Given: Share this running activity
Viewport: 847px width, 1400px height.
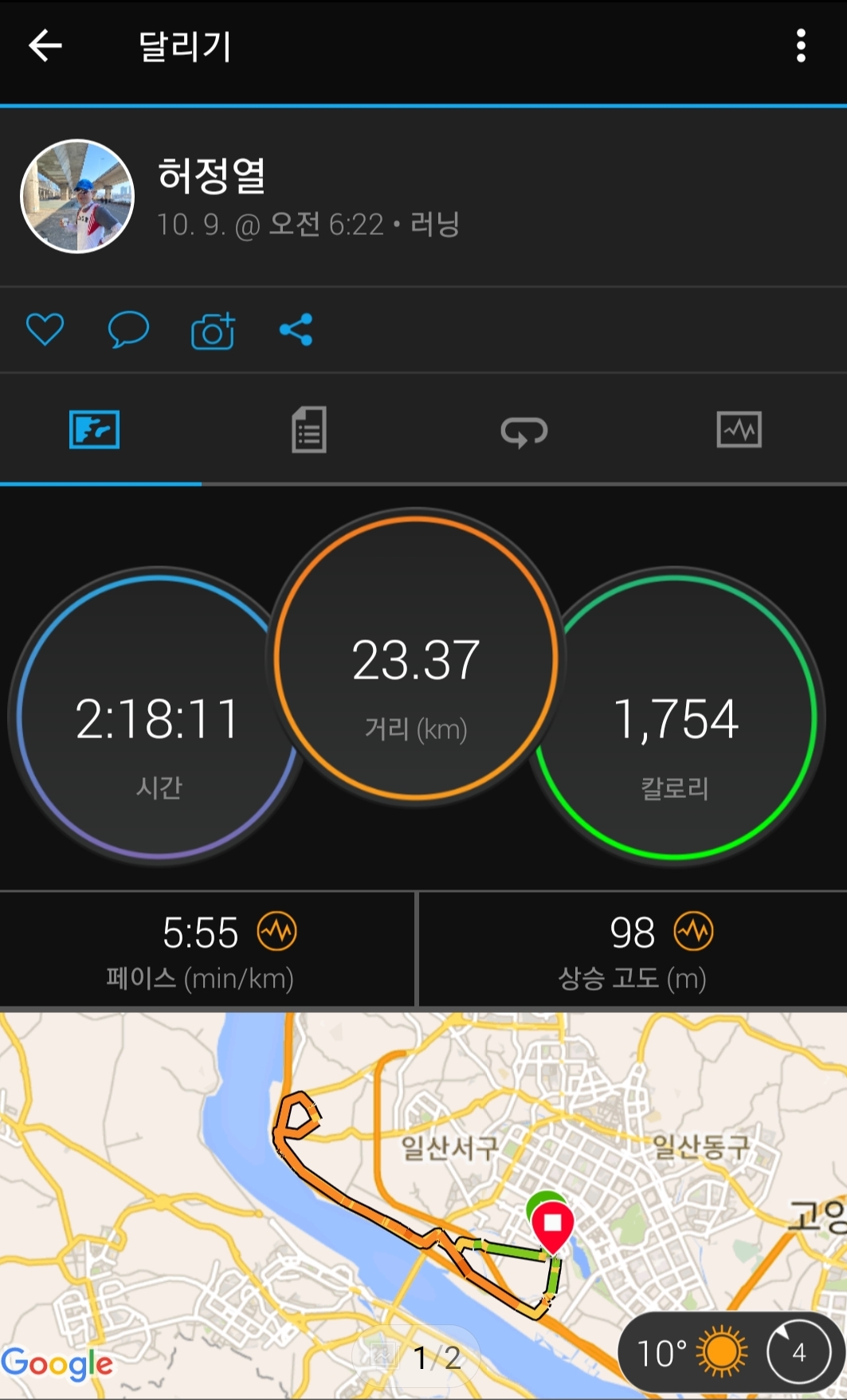Looking at the screenshot, I should (296, 330).
